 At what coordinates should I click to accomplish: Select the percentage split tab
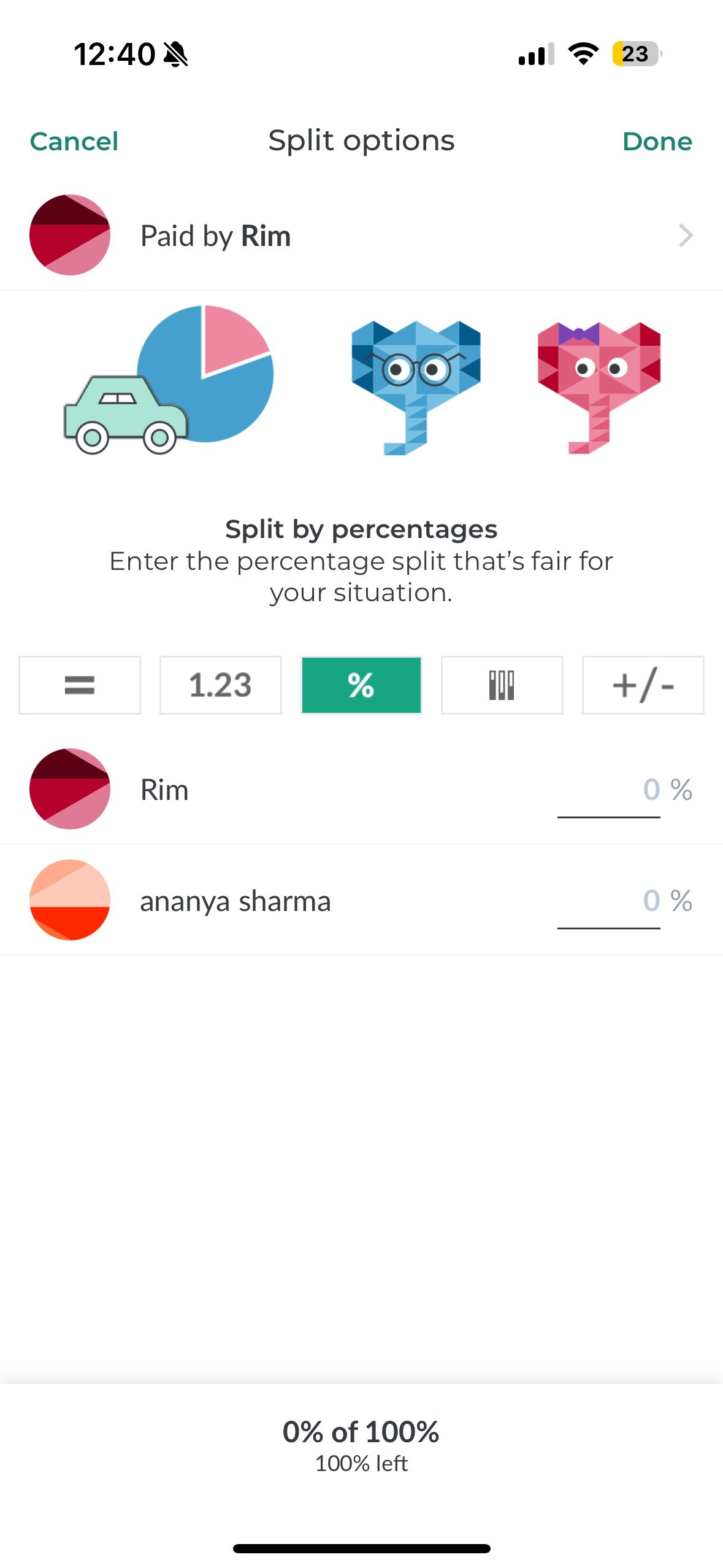[361, 685]
